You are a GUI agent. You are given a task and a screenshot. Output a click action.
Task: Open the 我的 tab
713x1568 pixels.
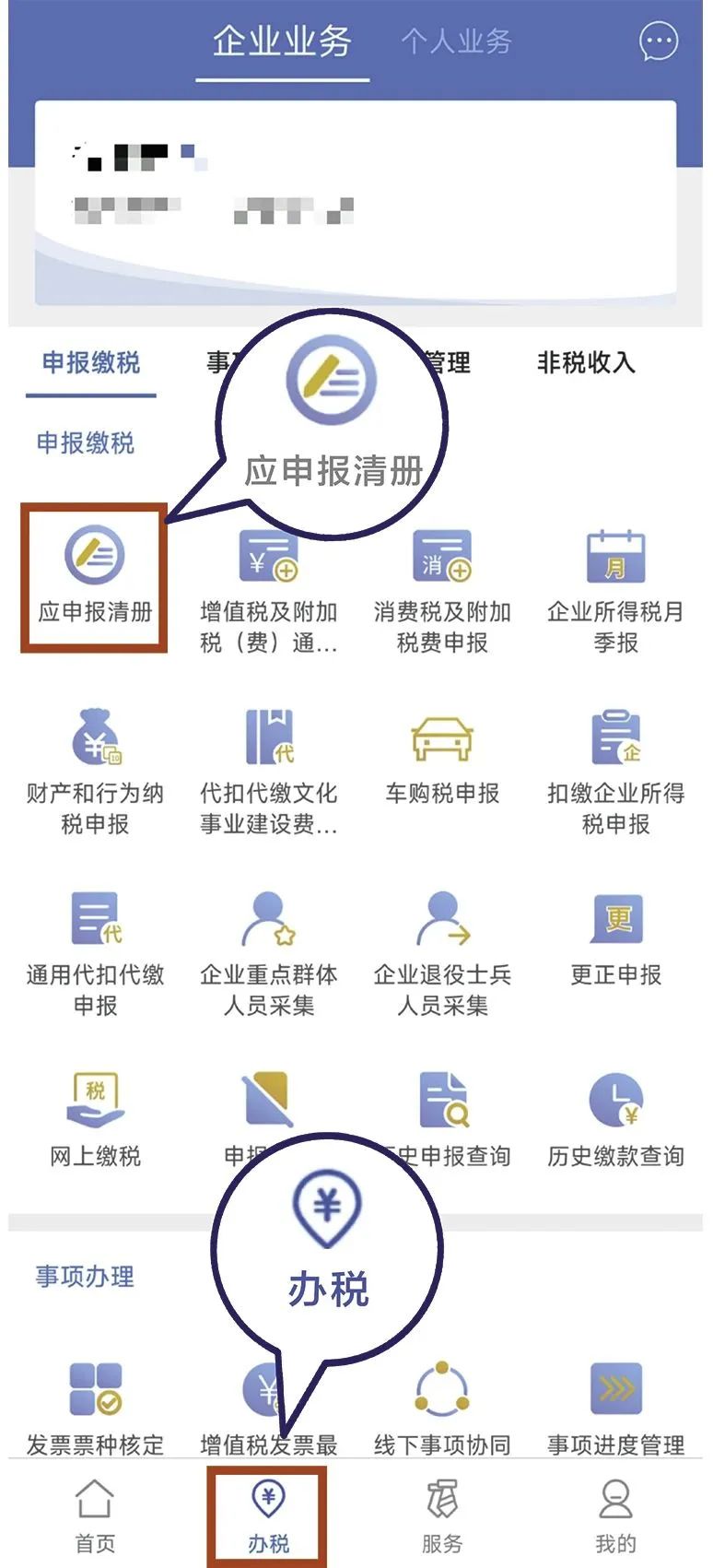point(615,1516)
